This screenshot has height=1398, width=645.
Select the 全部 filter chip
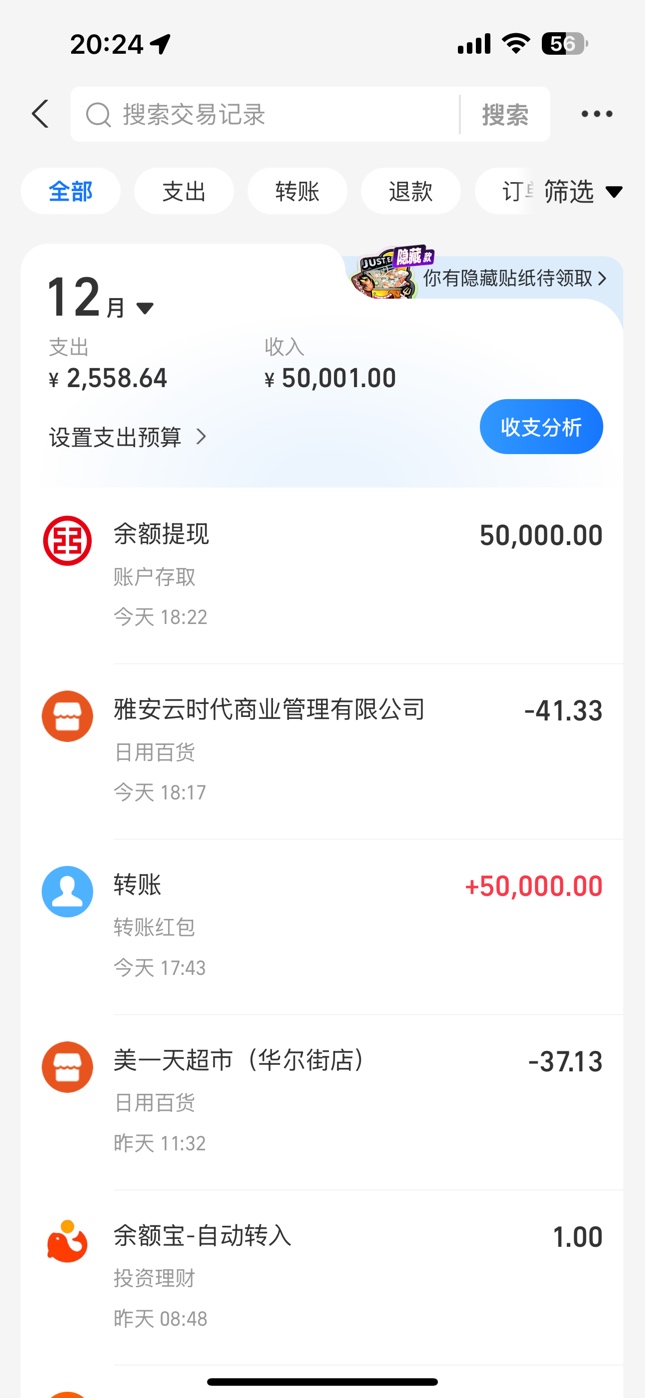pyautogui.click(x=70, y=192)
